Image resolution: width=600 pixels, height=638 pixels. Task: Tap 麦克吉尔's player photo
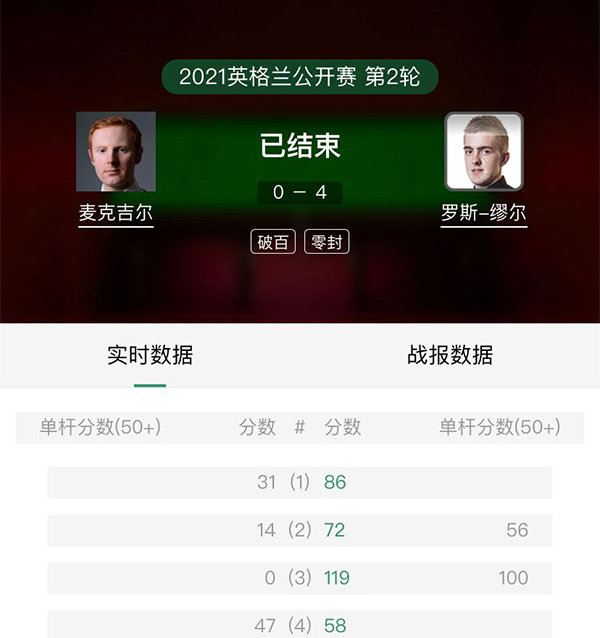point(116,152)
